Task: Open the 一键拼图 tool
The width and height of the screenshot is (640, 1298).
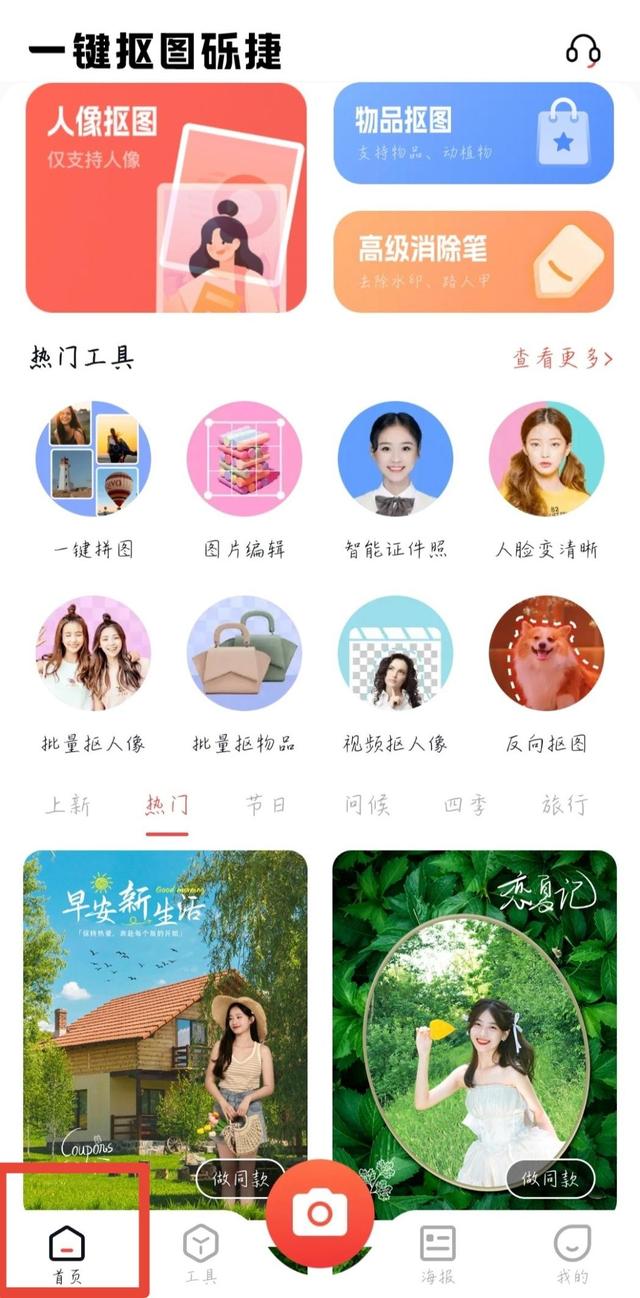Action: pyautogui.click(x=94, y=480)
